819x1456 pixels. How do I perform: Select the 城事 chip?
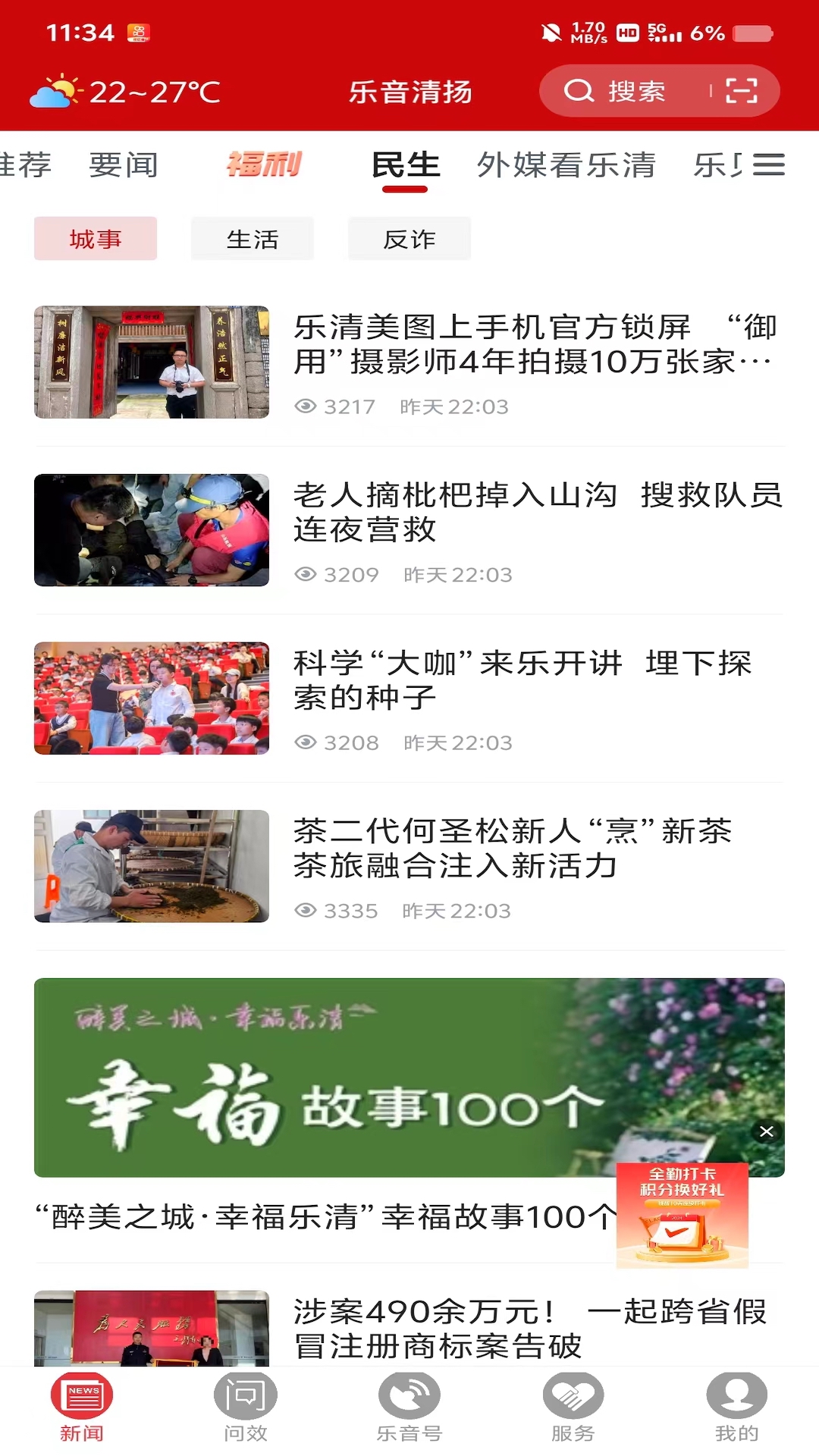click(x=96, y=239)
